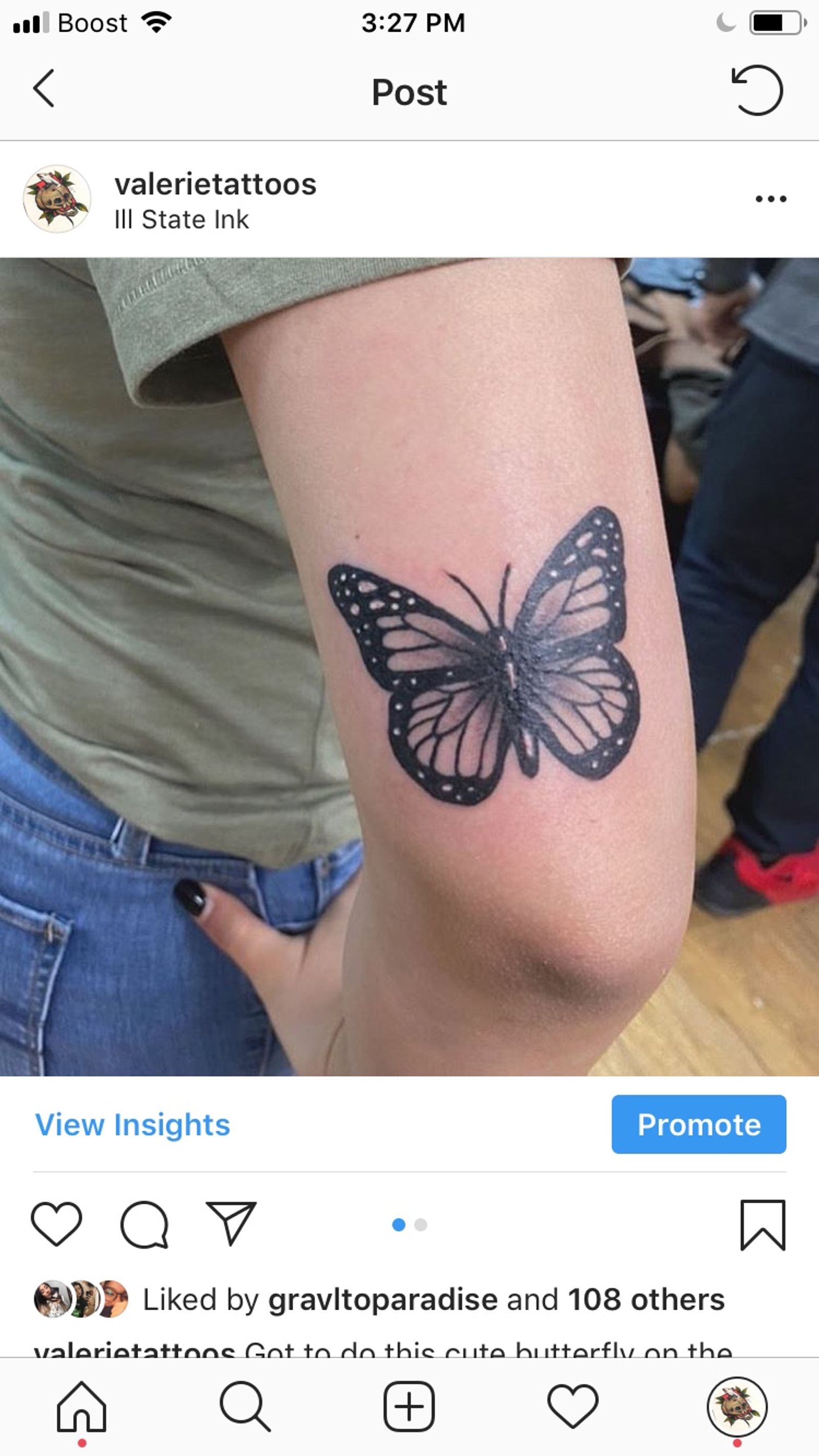View the 108 others who liked
The height and width of the screenshot is (1456, 819).
coord(646,1299)
